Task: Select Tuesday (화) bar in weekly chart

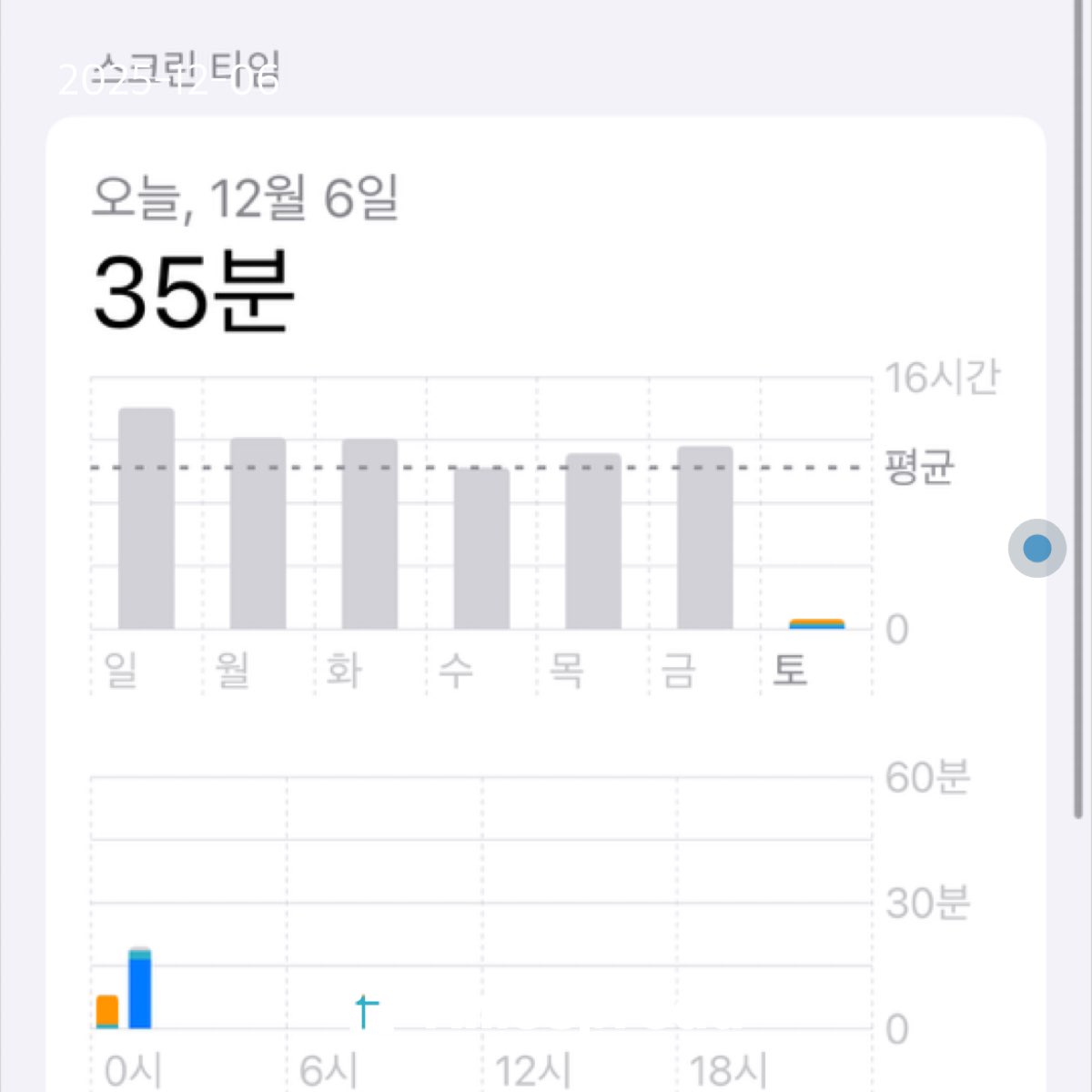Action: tap(369, 534)
